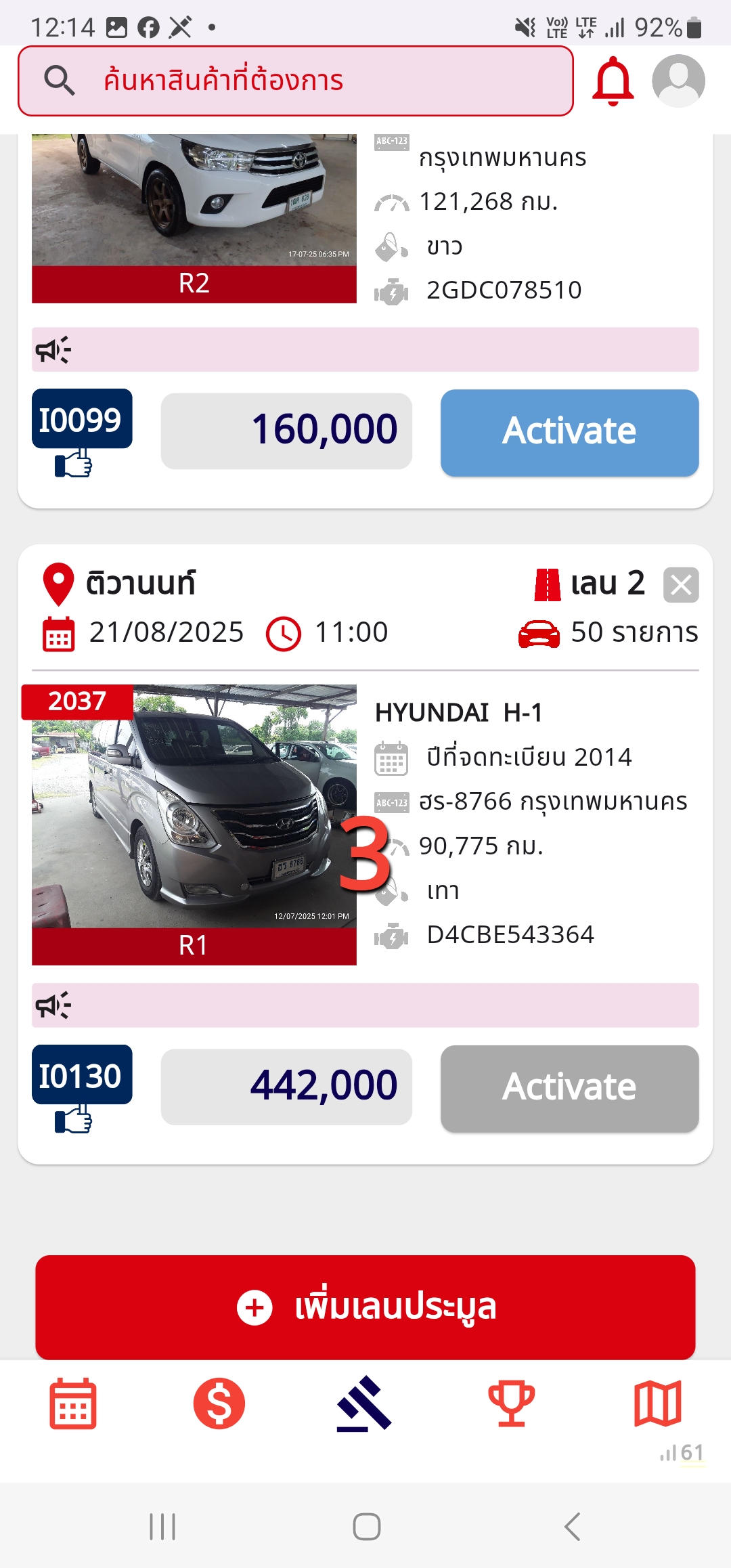Open the Hyundai H-1 photo
Image resolution: width=731 pixels, height=1568 pixels.
(194, 806)
